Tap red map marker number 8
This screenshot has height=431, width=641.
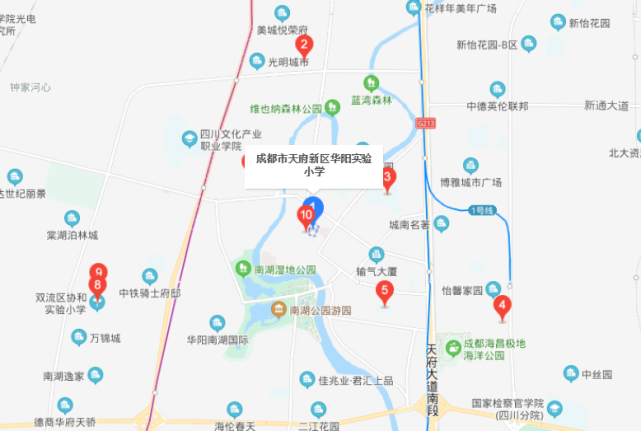pyautogui.click(x=97, y=288)
